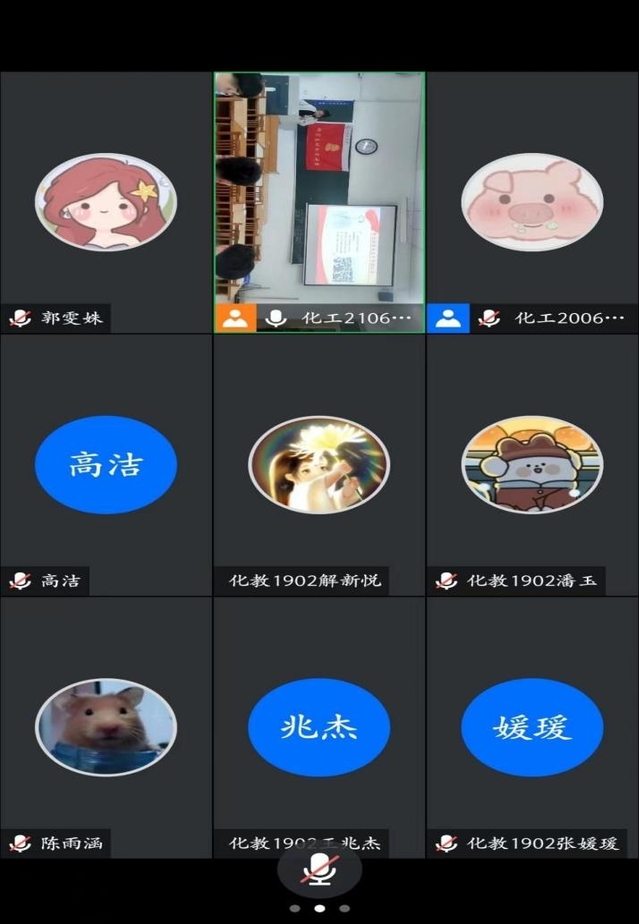Select 化教1902解新悦's tile

pyautogui.click(x=319, y=465)
